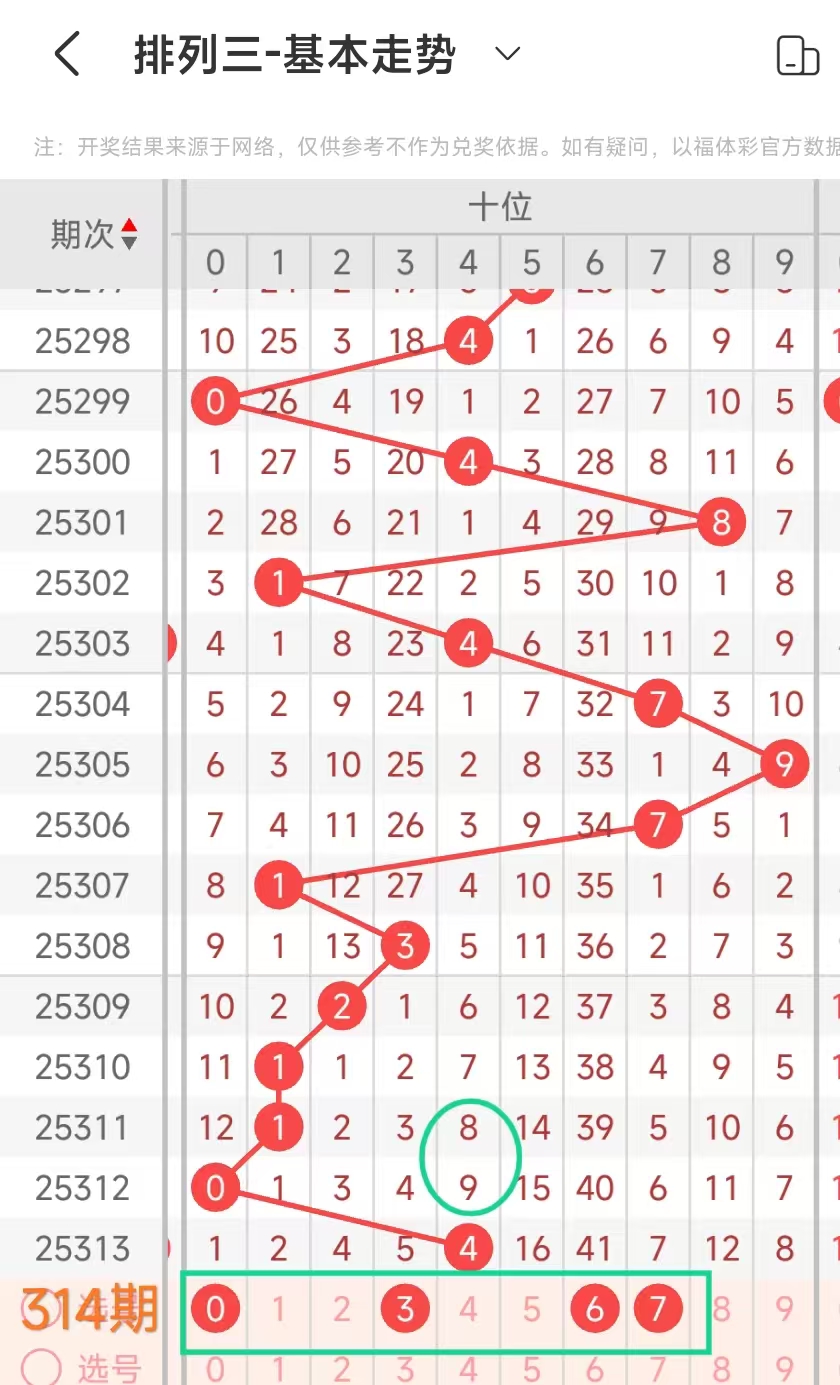
Task: Deselect highlighted ball 6 in the pick row
Action: pyautogui.click(x=595, y=1308)
